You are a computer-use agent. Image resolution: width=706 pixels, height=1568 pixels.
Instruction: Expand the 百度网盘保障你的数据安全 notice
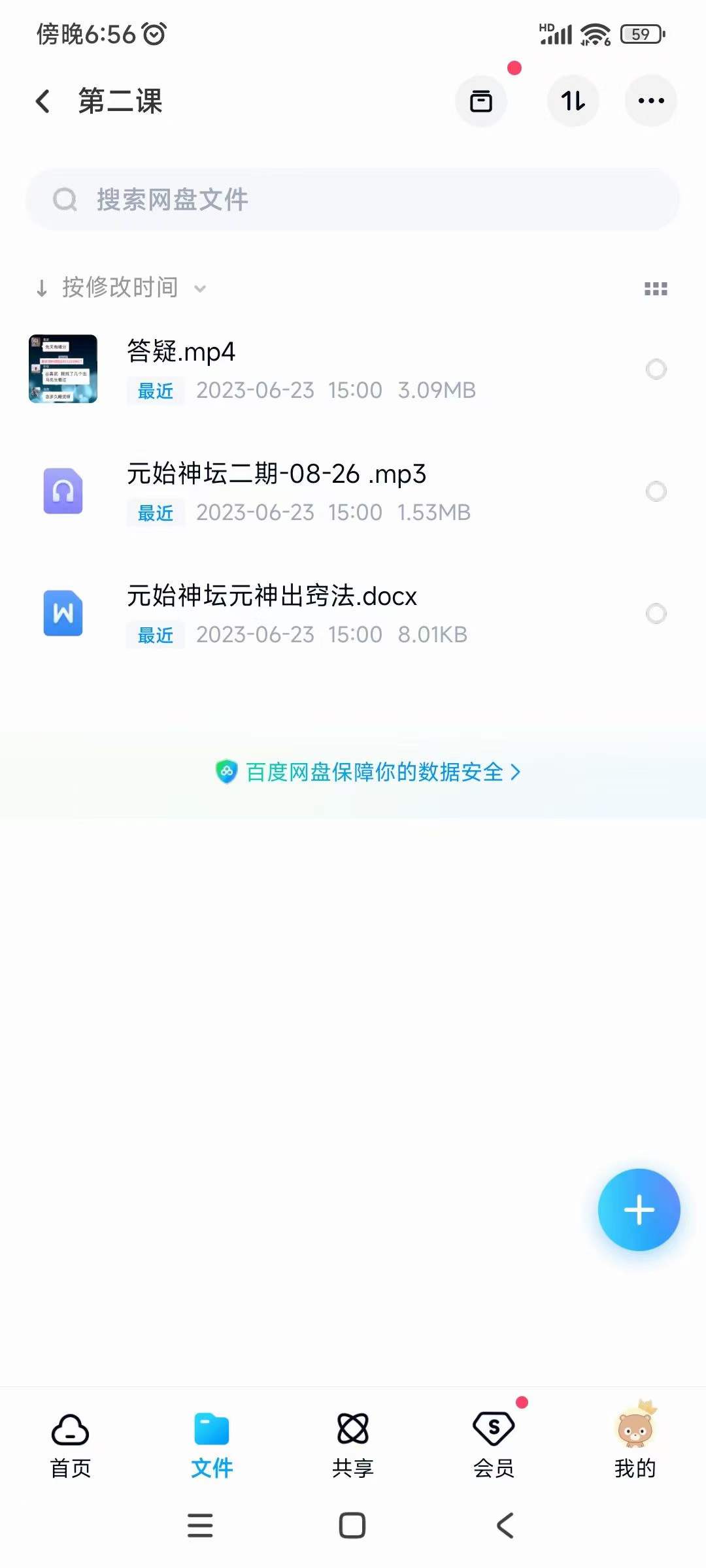point(369,773)
